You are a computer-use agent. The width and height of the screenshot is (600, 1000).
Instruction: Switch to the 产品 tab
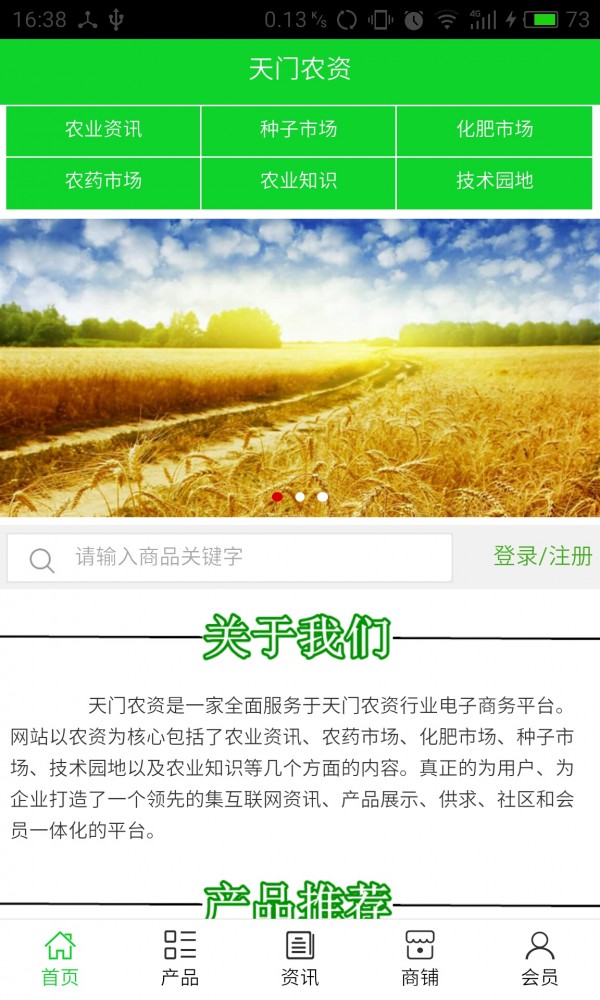click(180, 958)
